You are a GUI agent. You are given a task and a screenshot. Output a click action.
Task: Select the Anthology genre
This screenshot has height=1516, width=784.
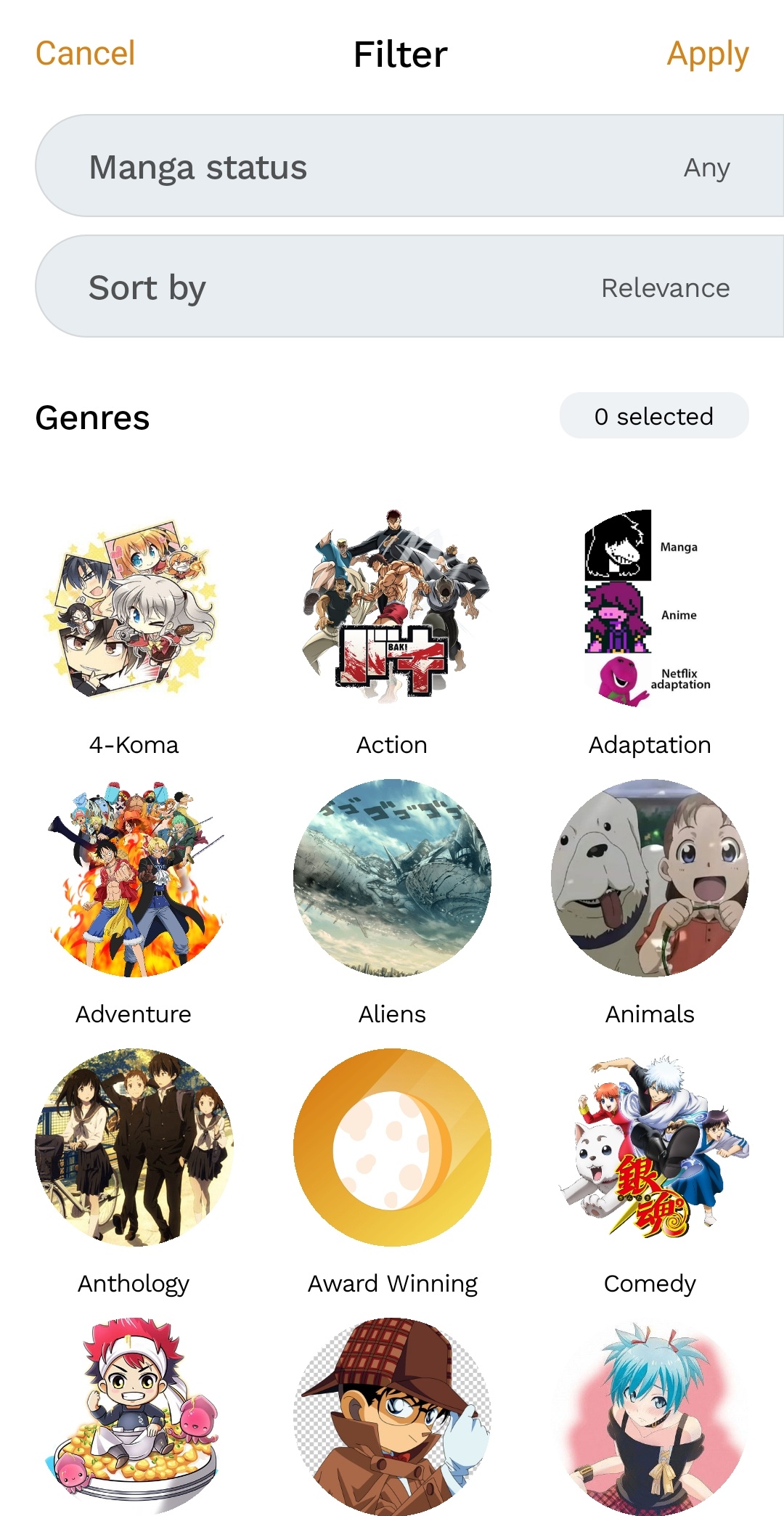(x=134, y=1147)
